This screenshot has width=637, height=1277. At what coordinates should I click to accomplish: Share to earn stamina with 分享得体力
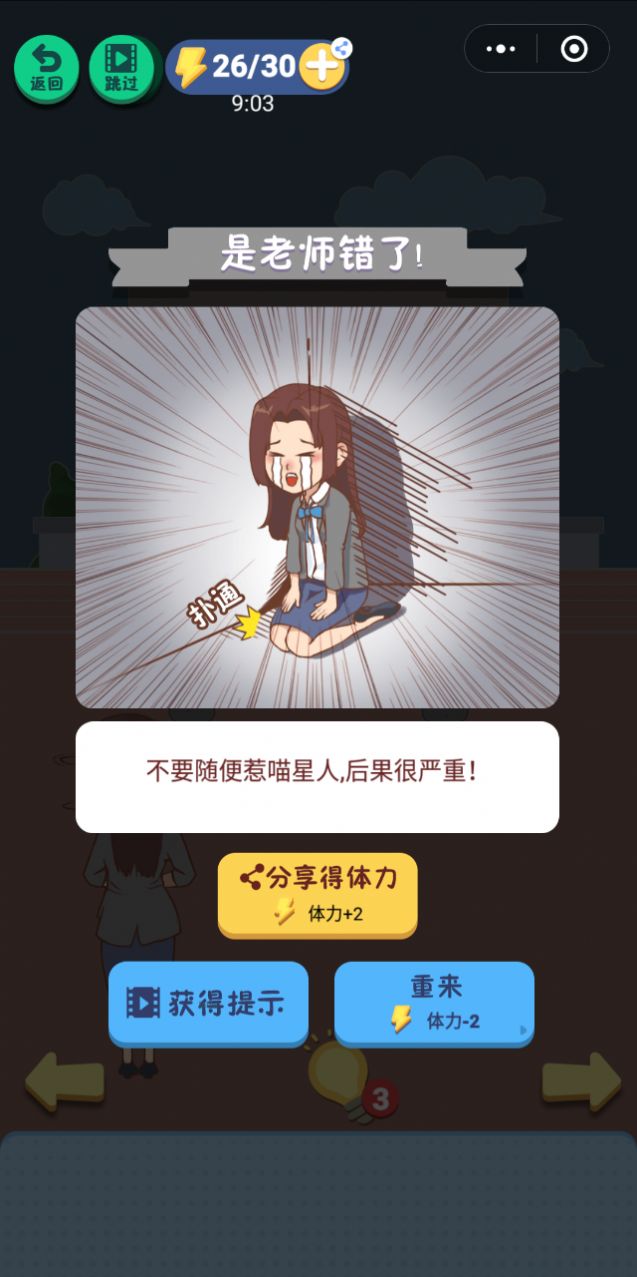tap(317, 893)
